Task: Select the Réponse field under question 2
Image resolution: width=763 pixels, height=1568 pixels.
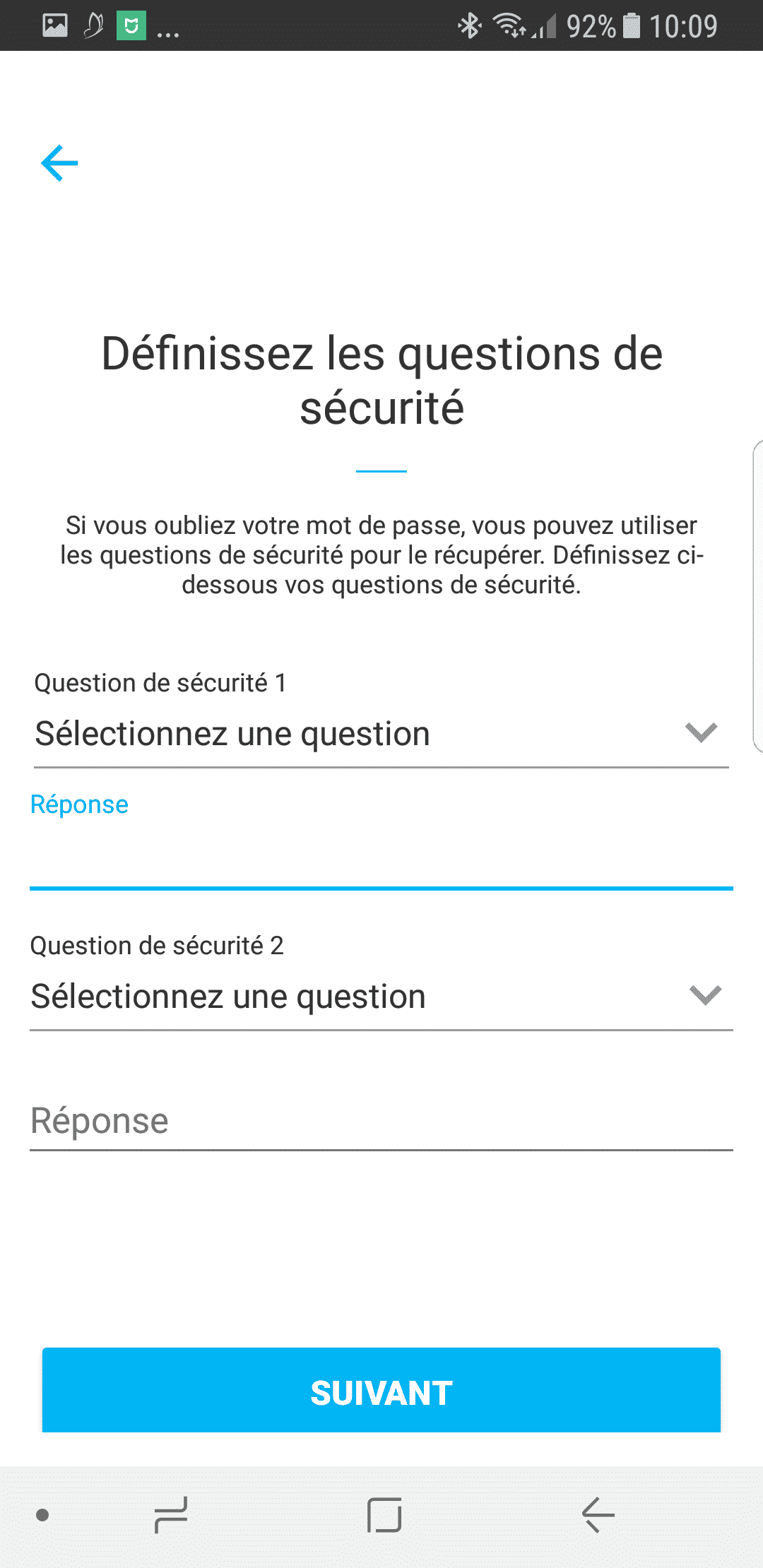Action: point(381,1121)
